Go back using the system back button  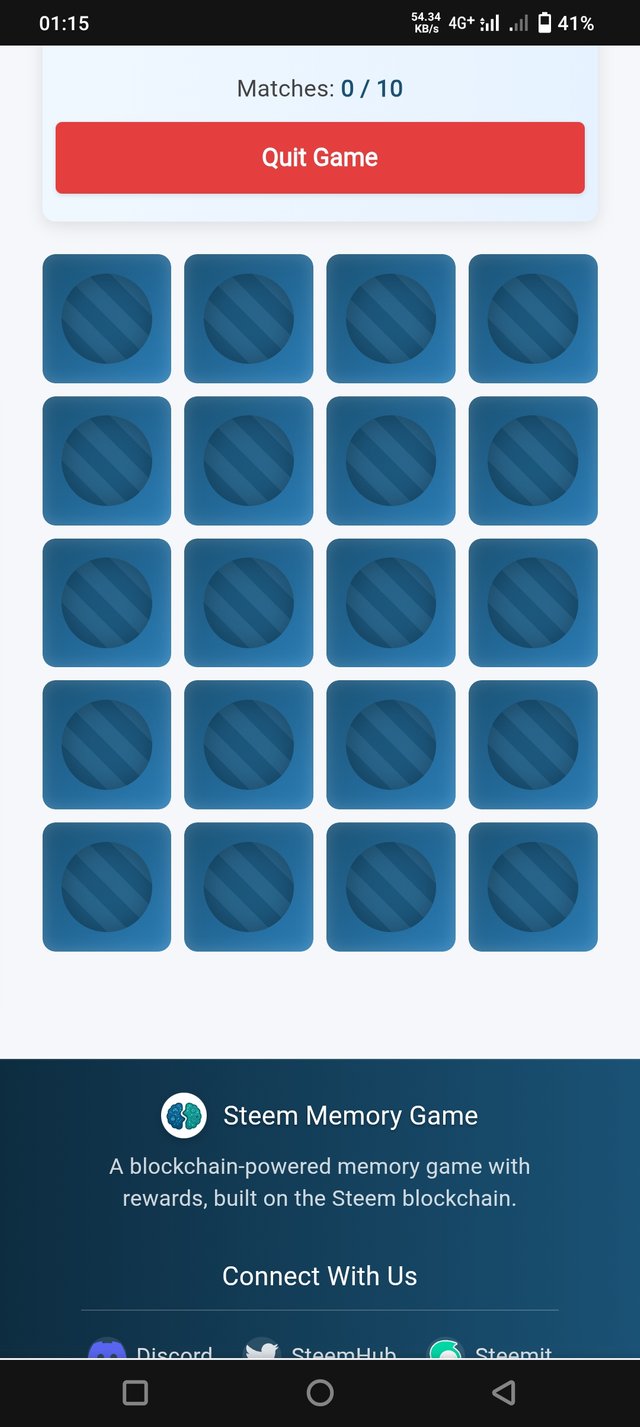pos(504,1392)
